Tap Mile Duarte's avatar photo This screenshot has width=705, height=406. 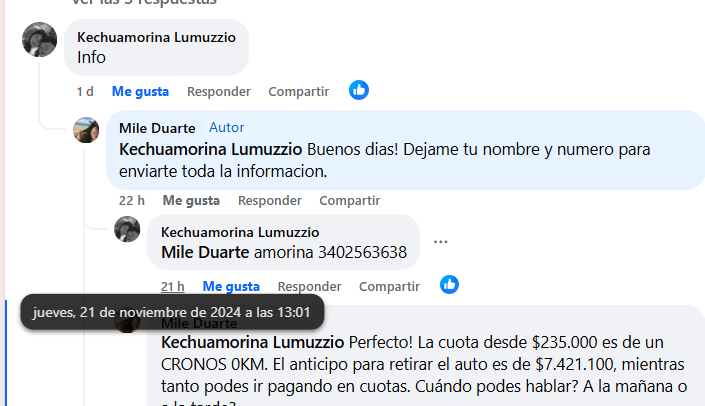point(87,130)
